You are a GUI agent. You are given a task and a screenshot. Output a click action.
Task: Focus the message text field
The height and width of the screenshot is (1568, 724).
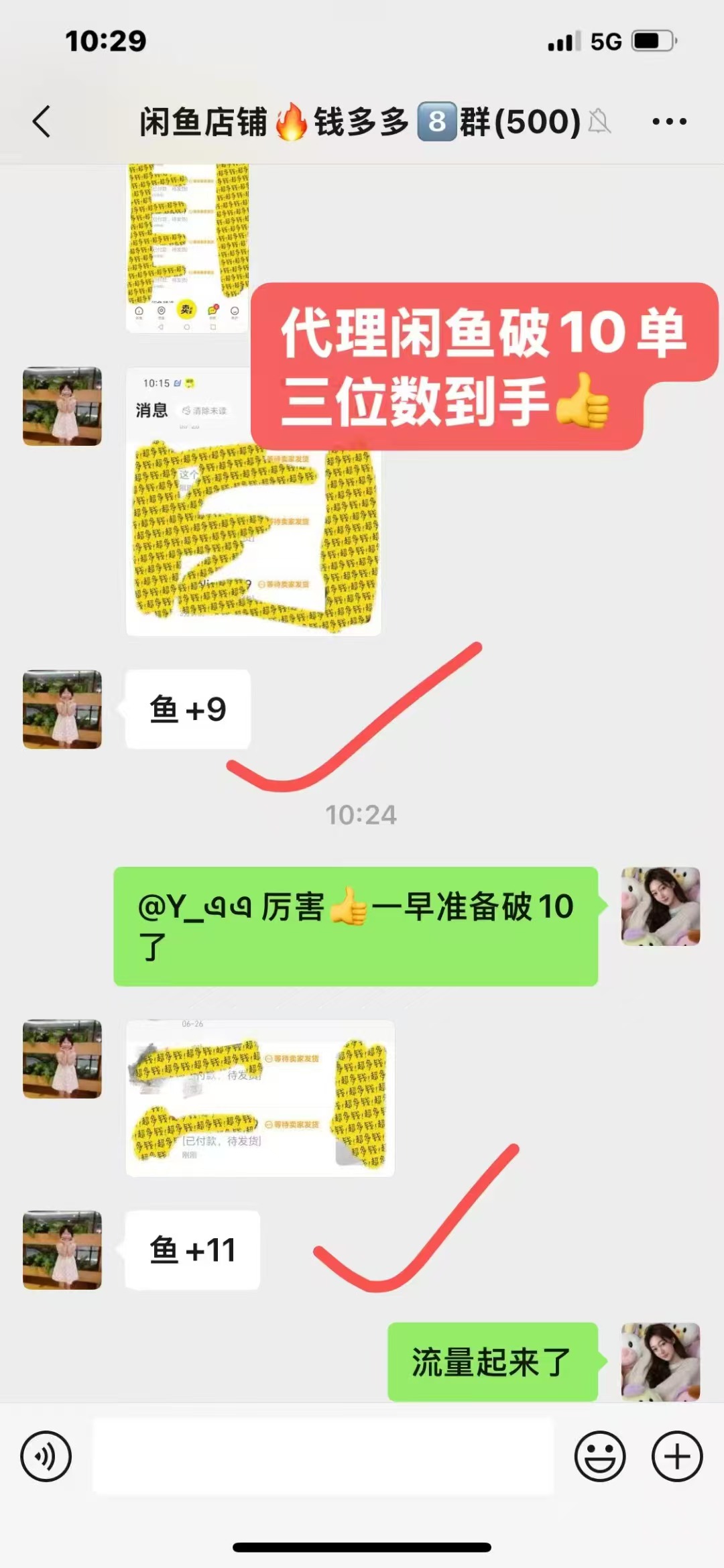point(323,1456)
